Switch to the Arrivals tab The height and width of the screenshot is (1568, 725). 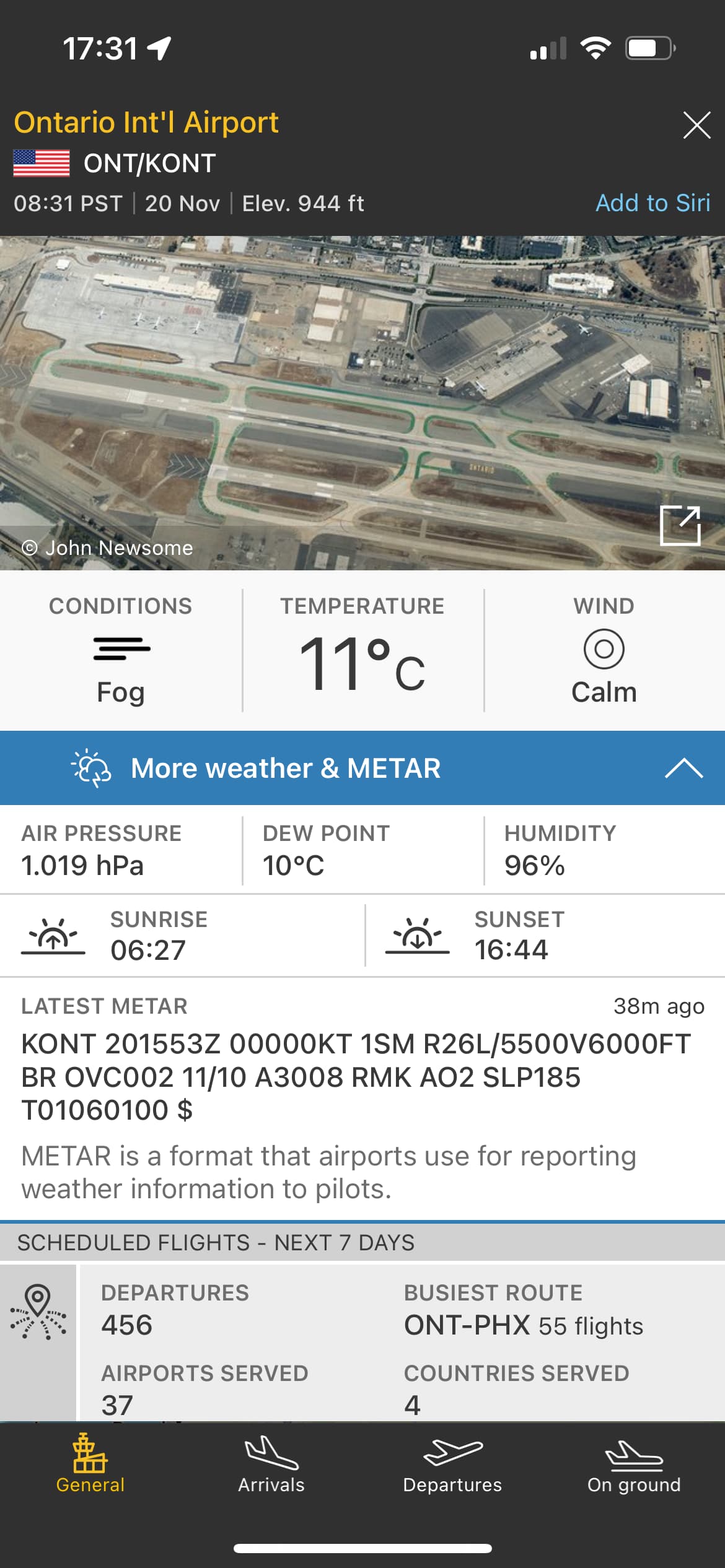[271, 1465]
